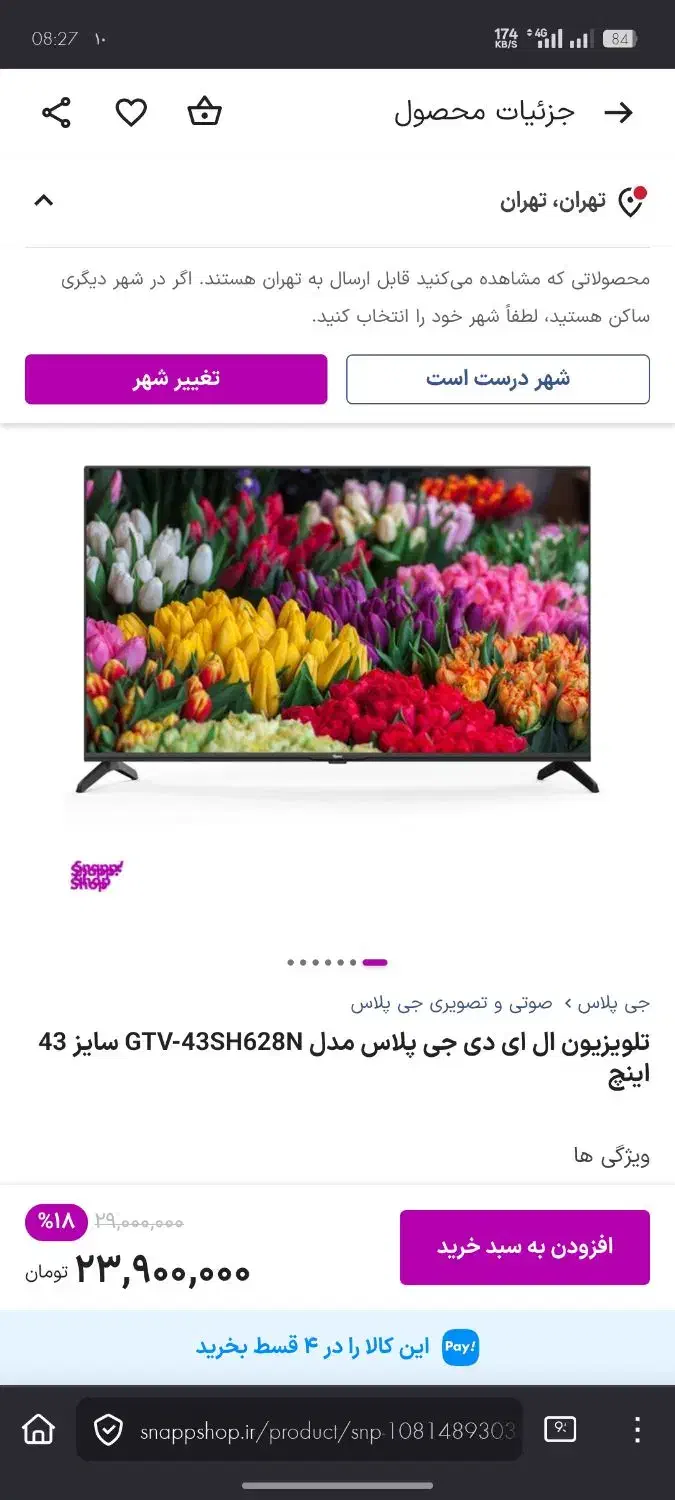Open the shopping basket
This screenshot has height=1500, width=675.
coord(204,112)
